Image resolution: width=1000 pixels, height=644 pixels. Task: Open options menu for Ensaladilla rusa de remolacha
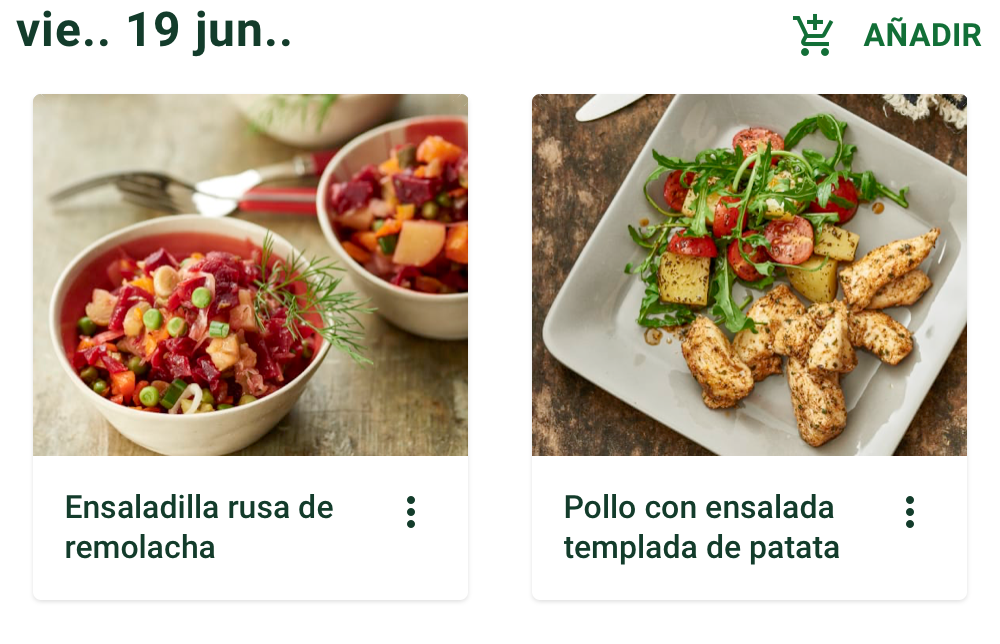(x=410, y=511)
